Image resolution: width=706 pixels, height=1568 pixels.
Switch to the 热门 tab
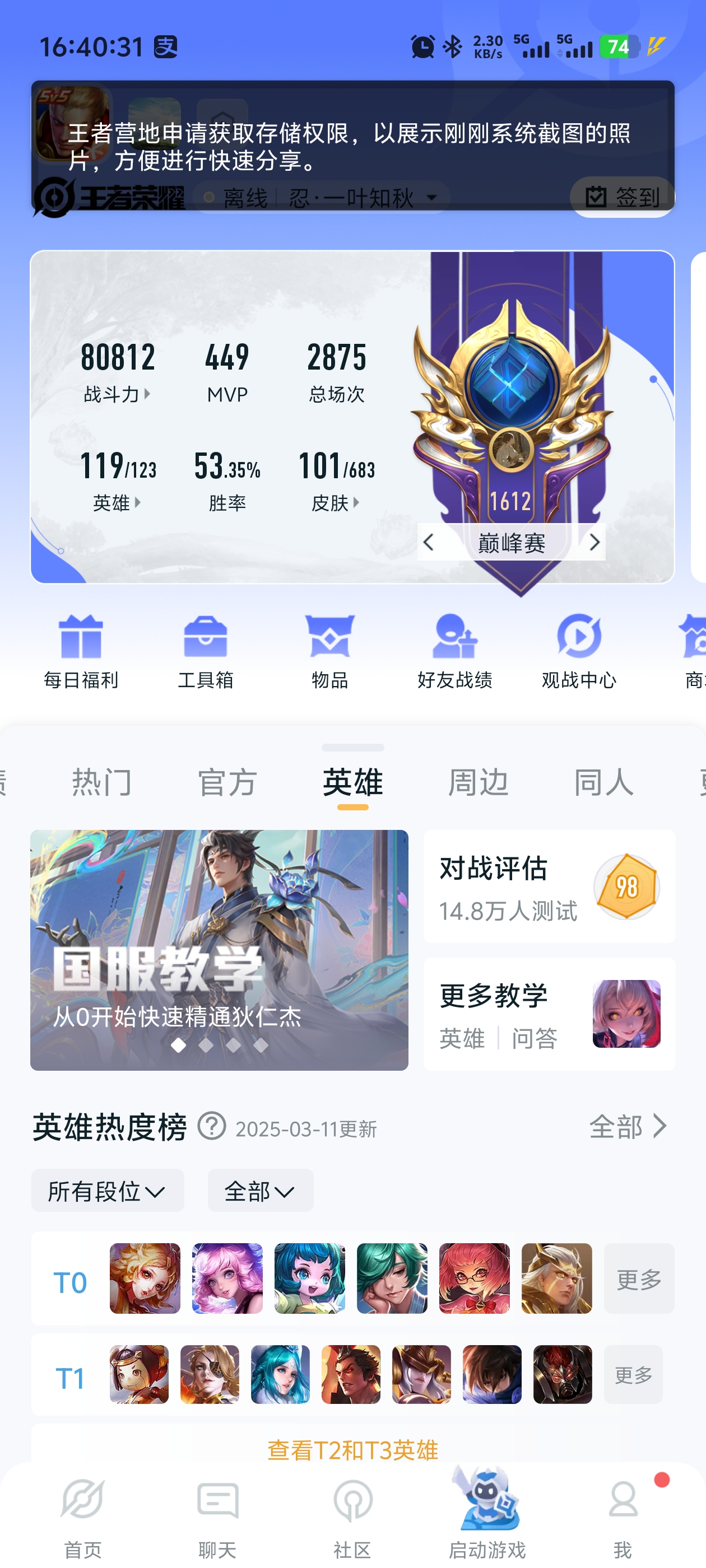click(102, 782)
